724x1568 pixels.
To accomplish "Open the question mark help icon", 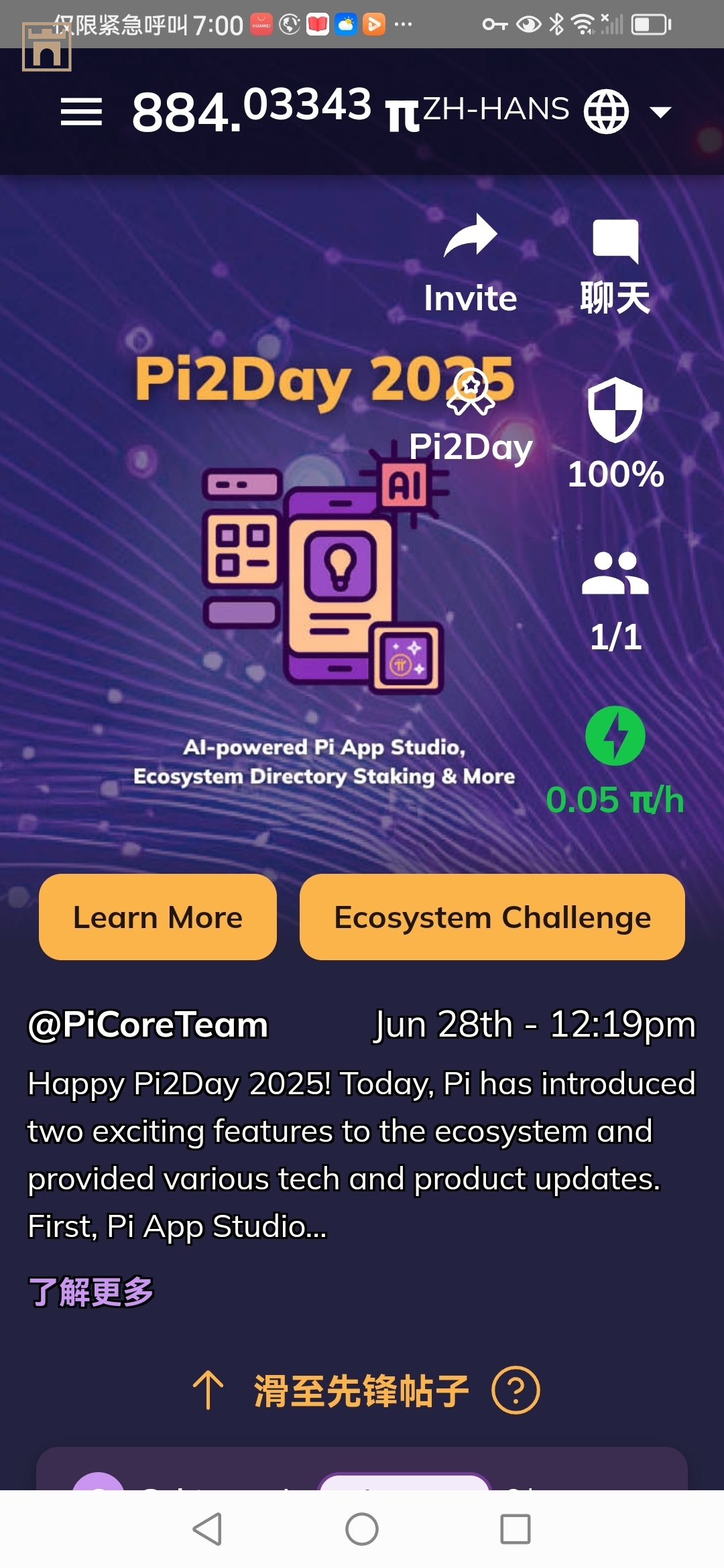I will point(516,1390).
